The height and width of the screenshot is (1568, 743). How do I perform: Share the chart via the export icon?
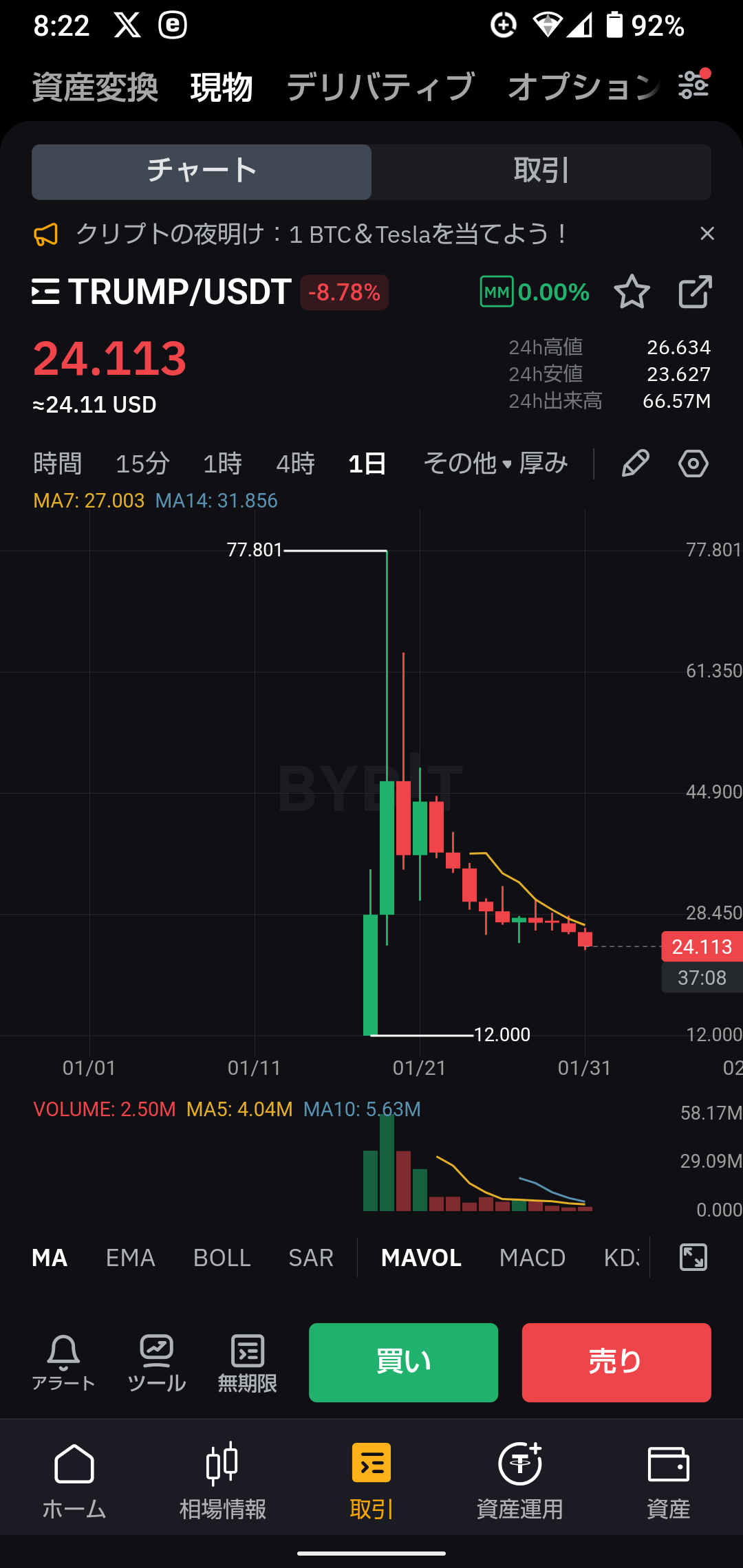pos(695,292)
